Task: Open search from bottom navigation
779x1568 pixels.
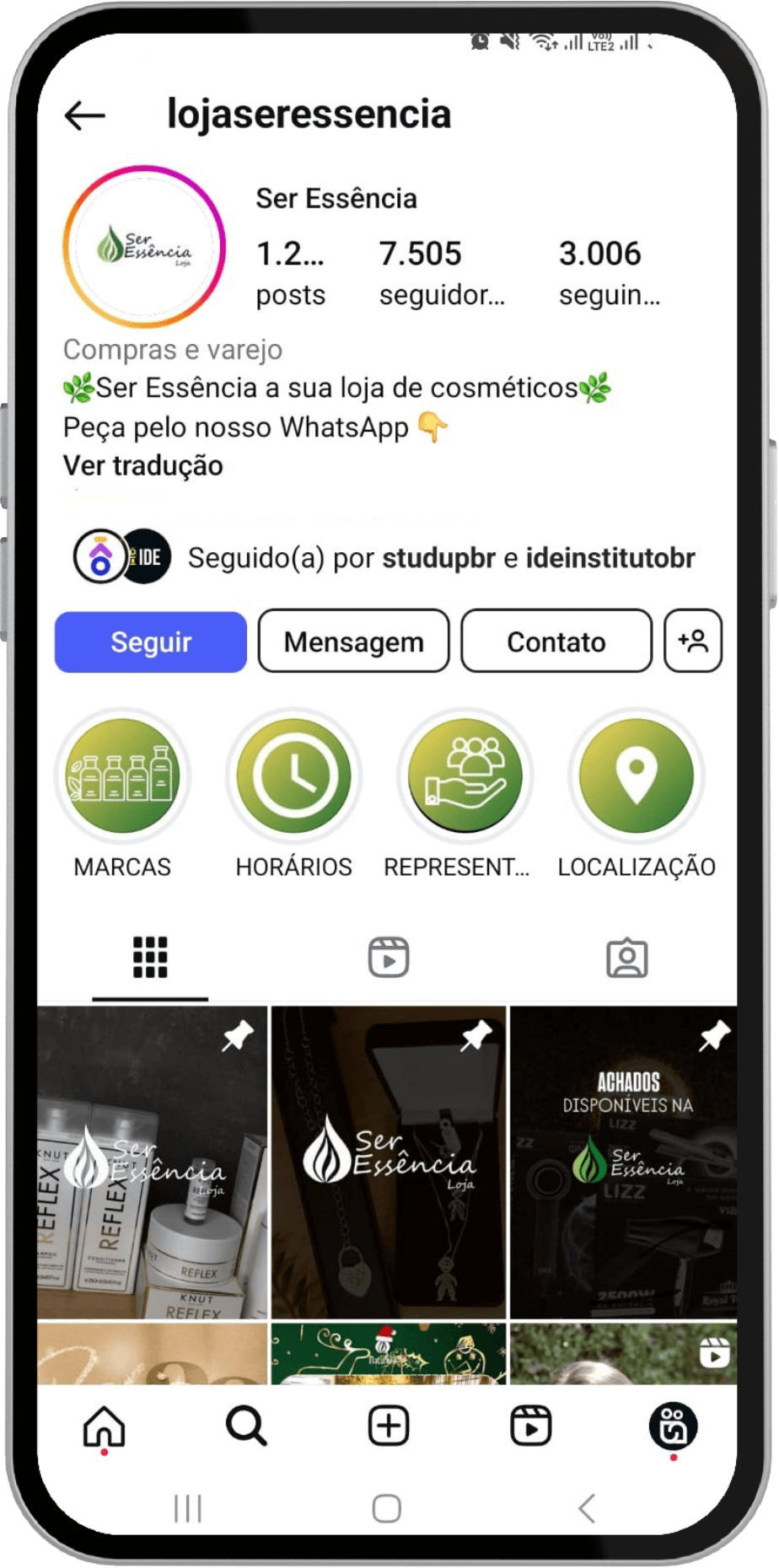Action: pos(246,1426)
